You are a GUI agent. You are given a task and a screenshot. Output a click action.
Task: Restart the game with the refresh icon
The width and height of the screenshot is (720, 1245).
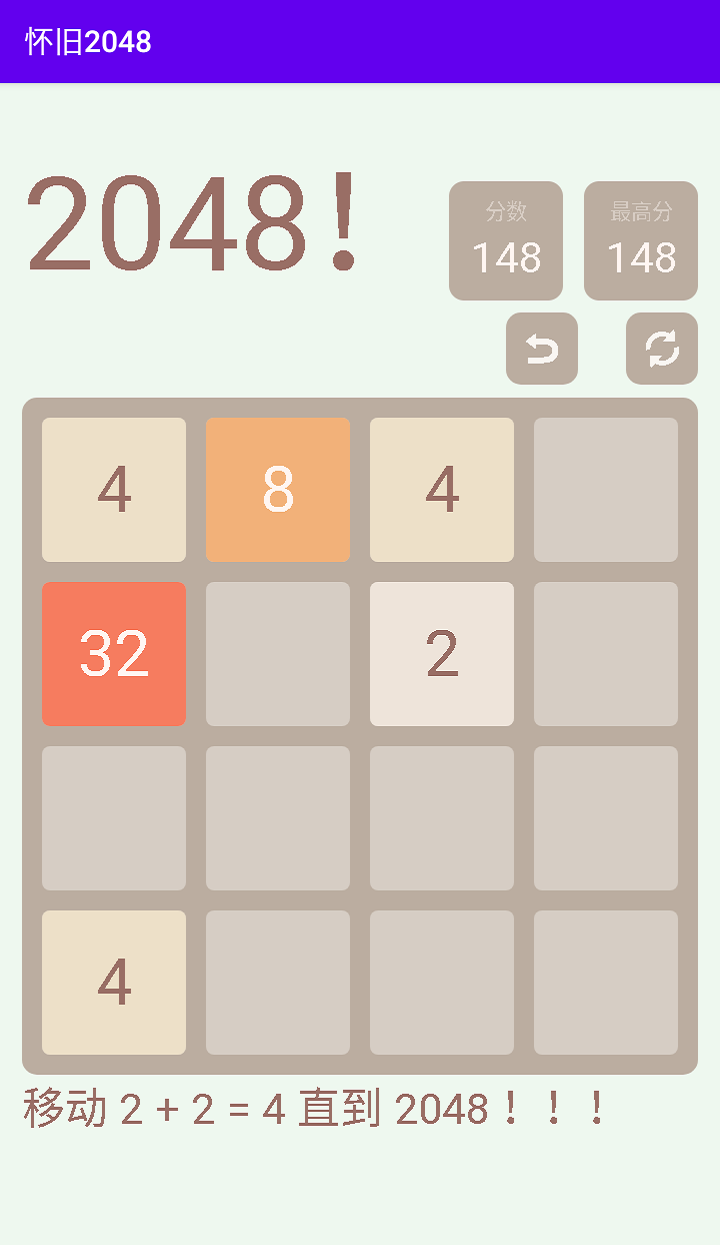tap(661, 348)
